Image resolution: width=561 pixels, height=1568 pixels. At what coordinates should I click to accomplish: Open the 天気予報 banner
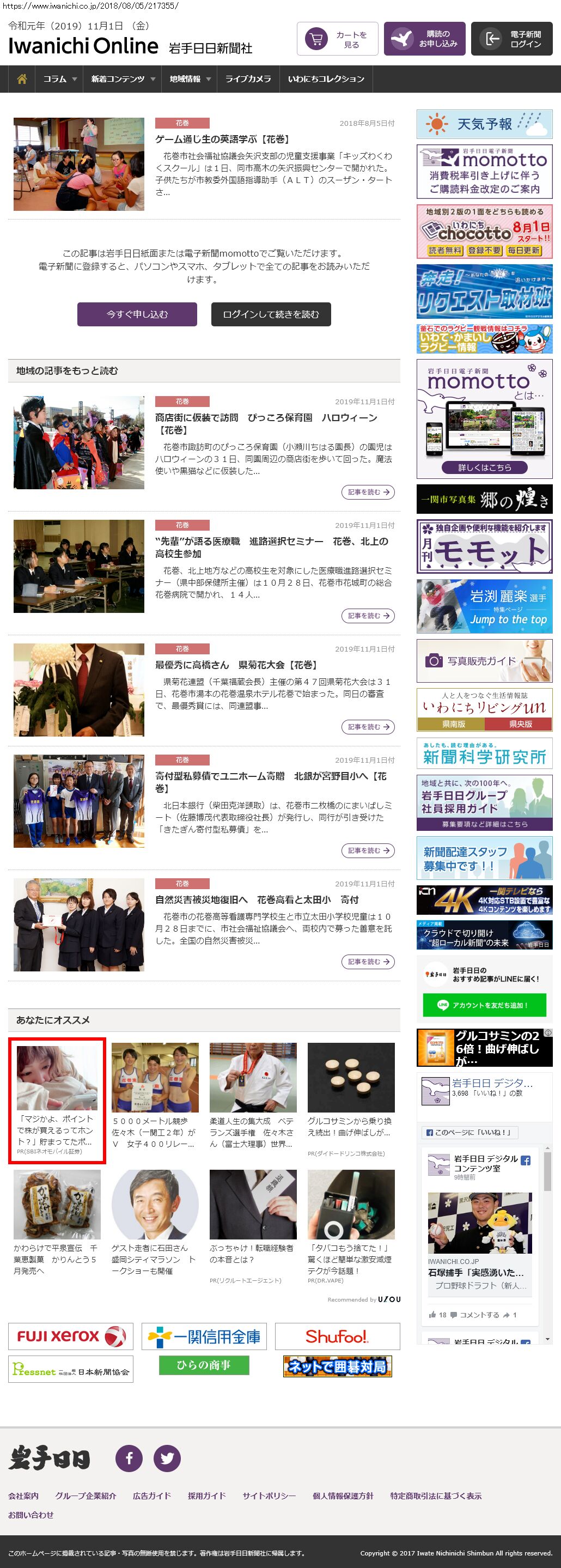click(484, 124)
